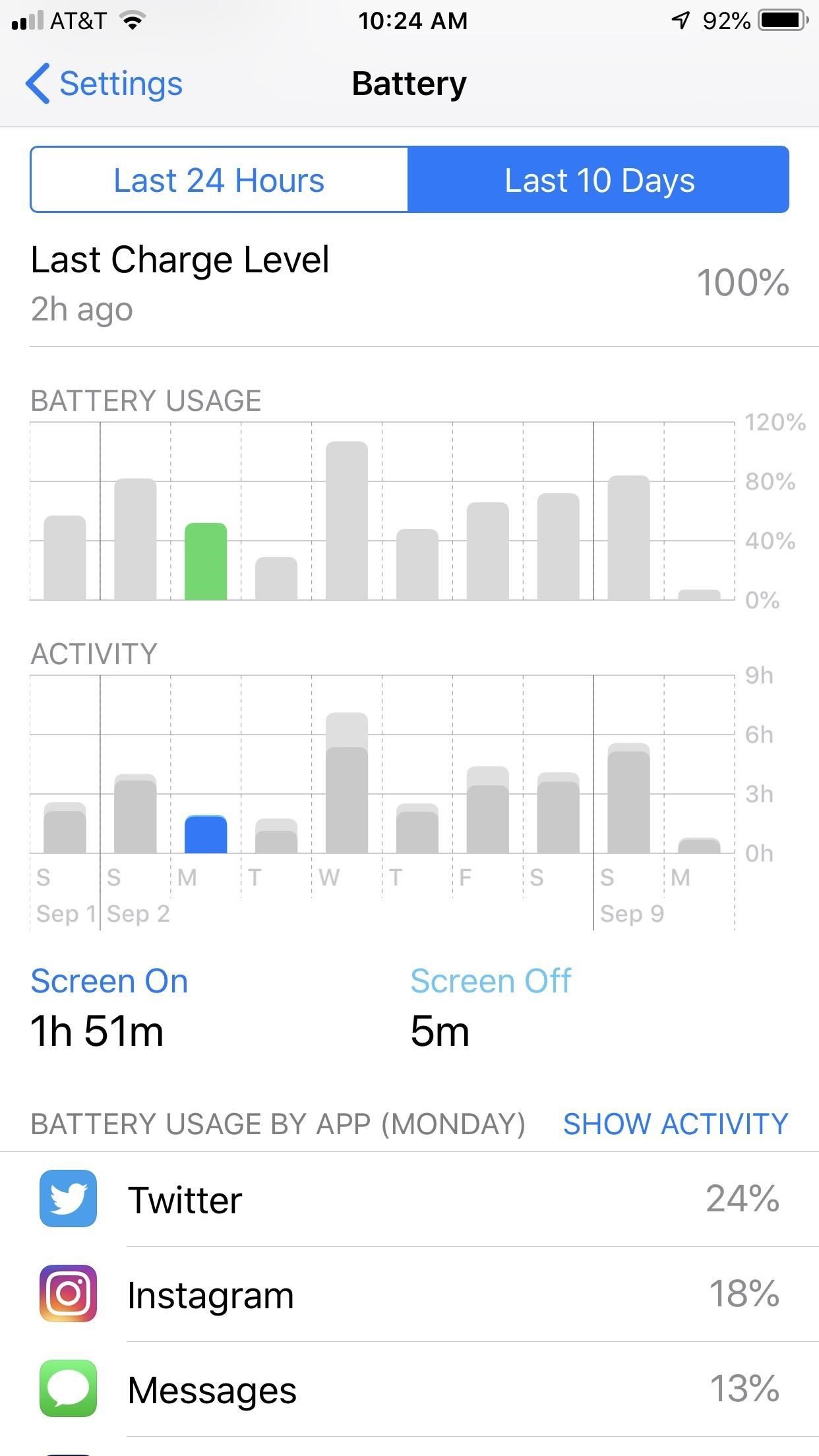Image resolution: width=819 pixels, height=1456 pixels.
Task: Tap the back chevron next to Settings
Action: (38, 84)
